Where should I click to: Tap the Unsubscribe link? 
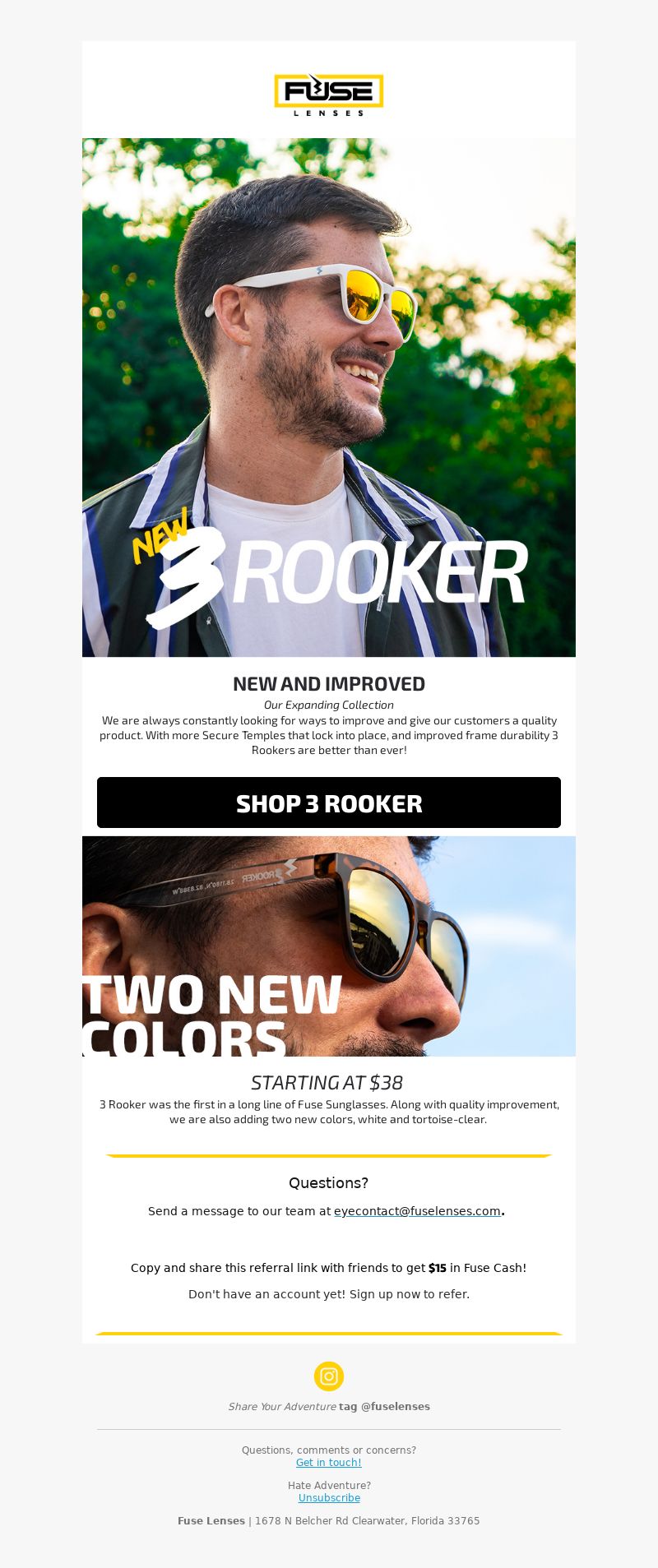pyautogui.click(x=329, y=1498)
